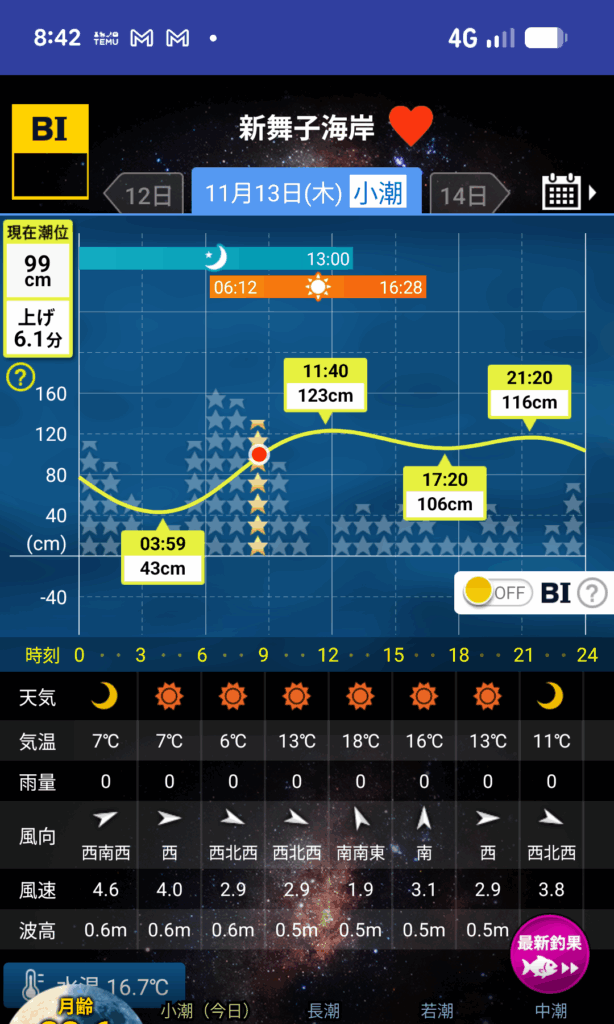Open the yellow help question mark
The width and height of the screenshot is (614, 1024).
point(20,378)
